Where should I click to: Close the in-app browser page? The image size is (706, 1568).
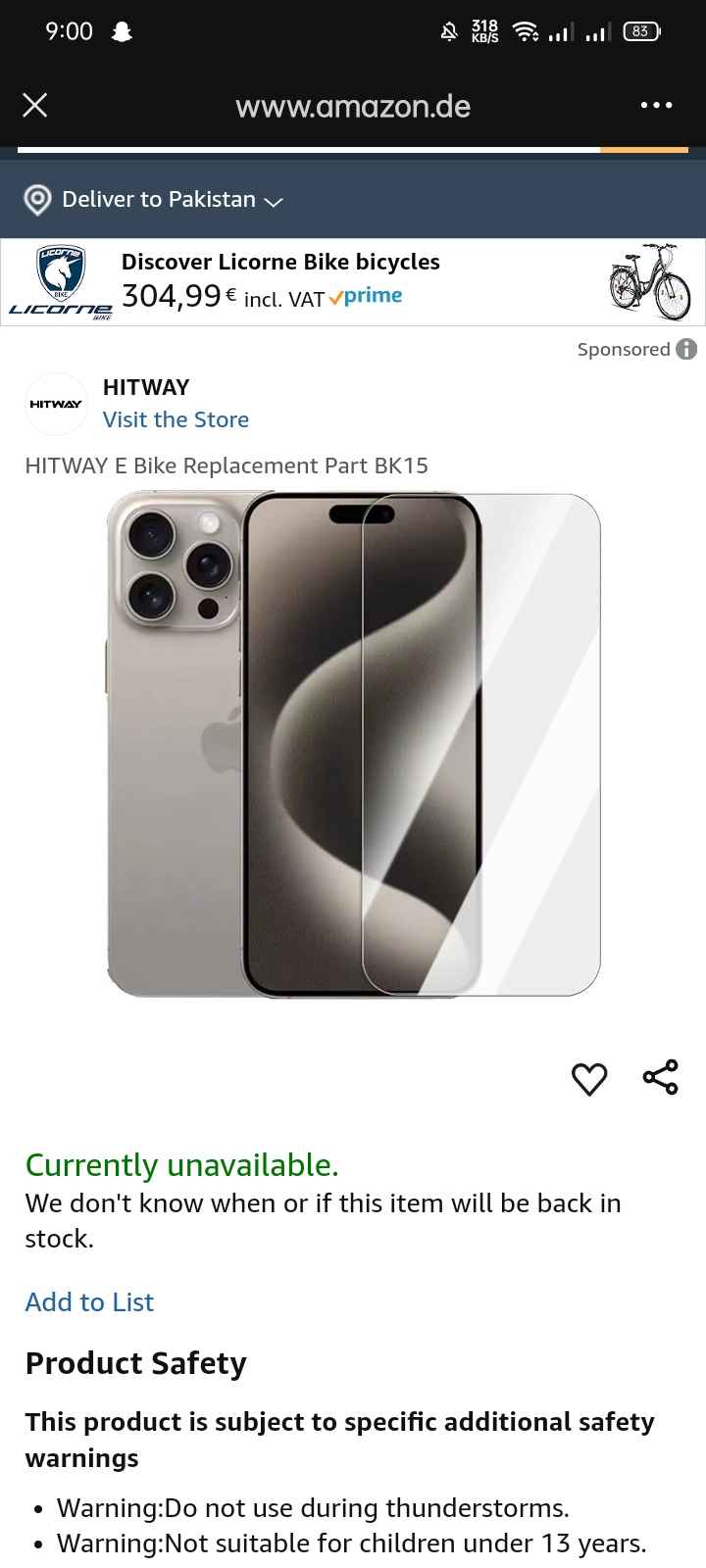[35, 105]
